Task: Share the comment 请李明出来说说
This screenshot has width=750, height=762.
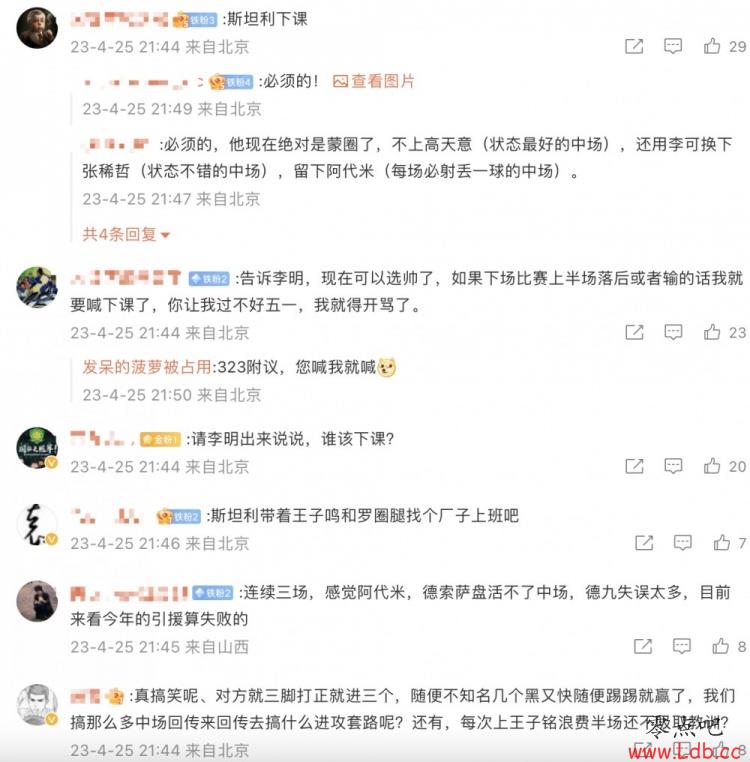Action: click(634, 466)
